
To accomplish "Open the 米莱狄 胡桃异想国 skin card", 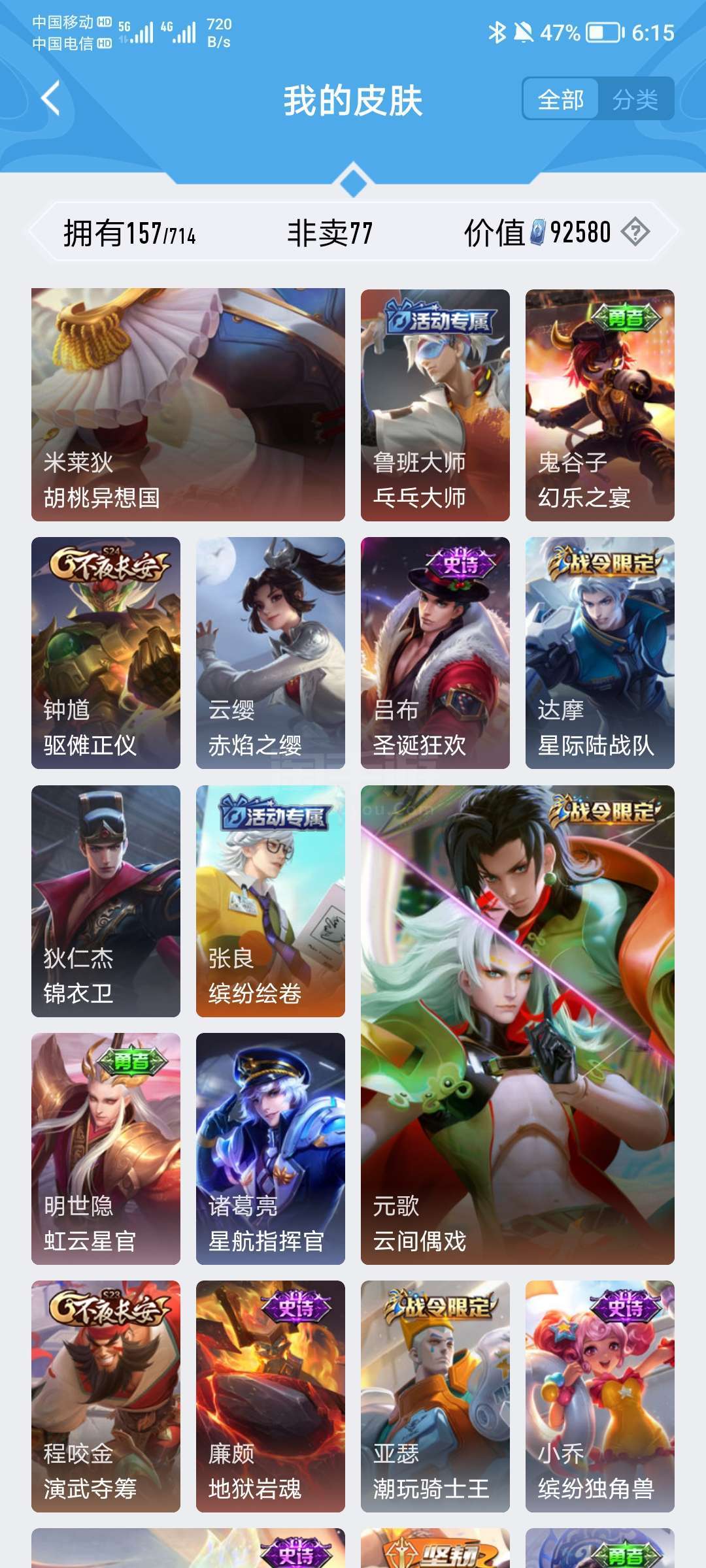I will (188, 405).
